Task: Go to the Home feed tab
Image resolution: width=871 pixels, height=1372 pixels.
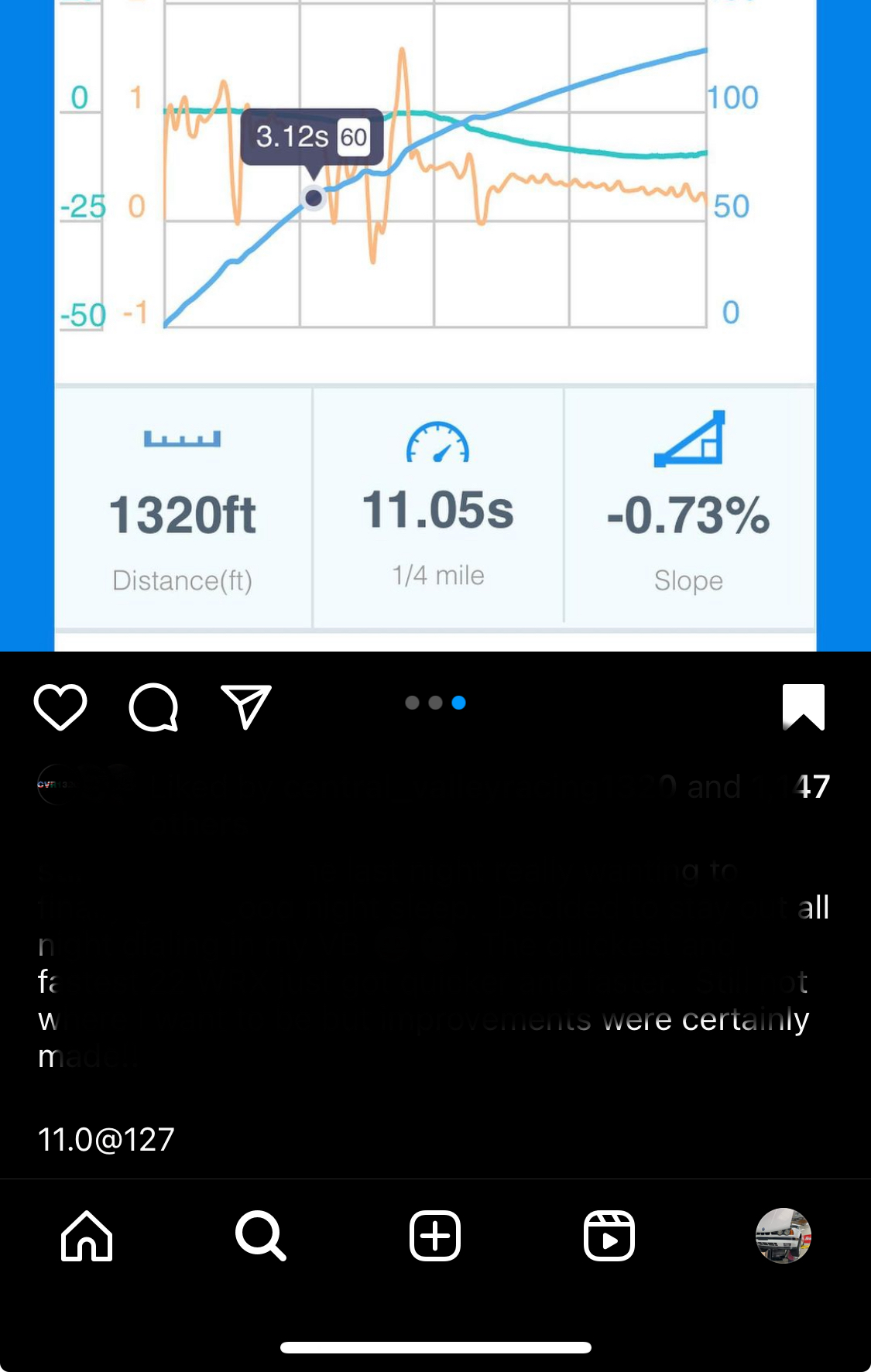Action: point(87,1236)
